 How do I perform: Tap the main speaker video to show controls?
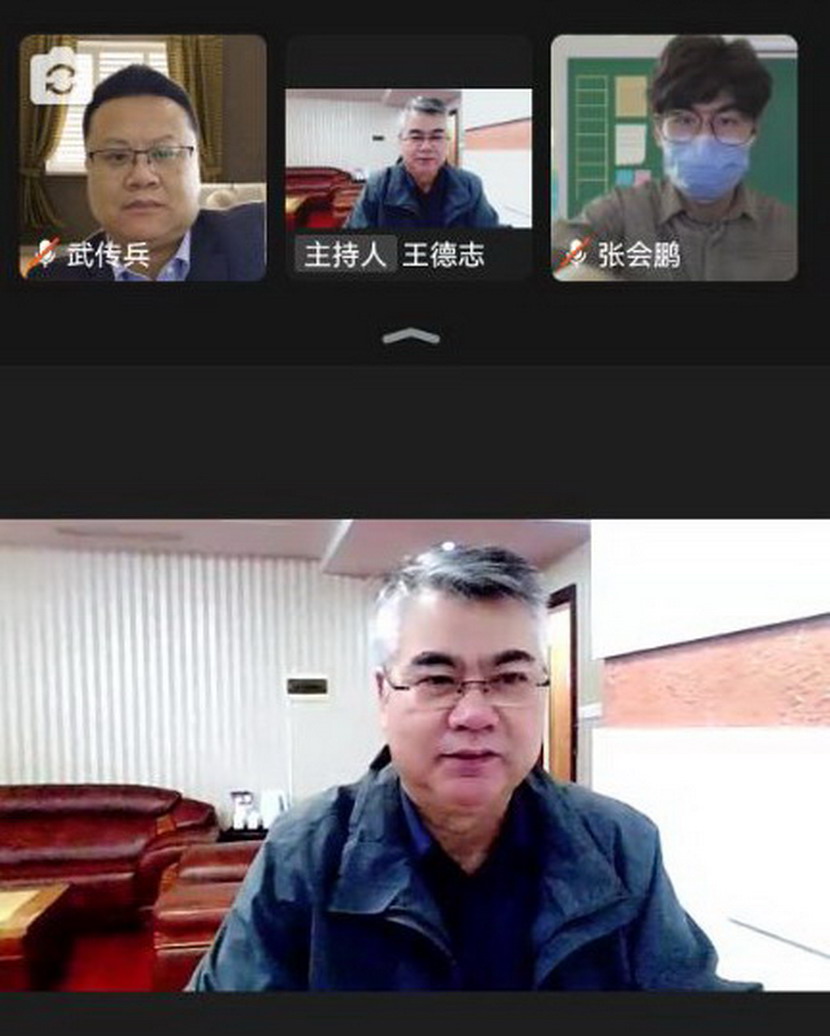[x=414, y=755]
